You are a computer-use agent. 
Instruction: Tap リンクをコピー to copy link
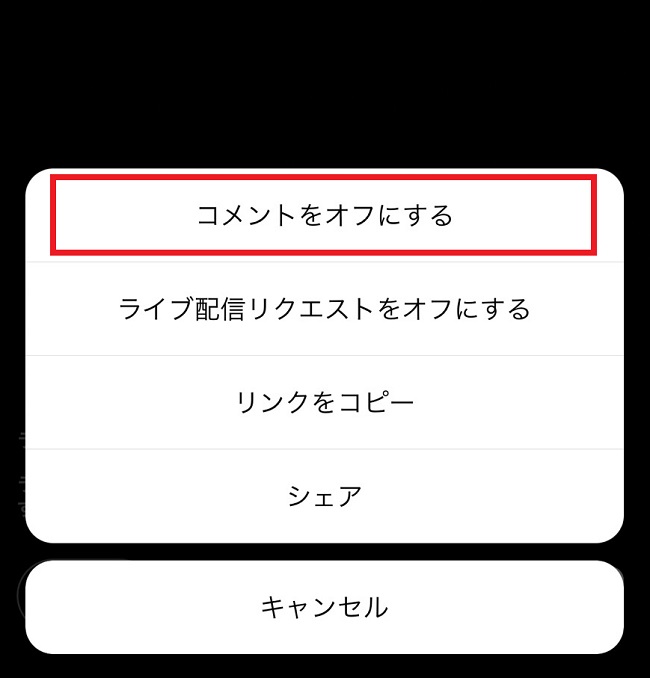pyautogui.click(x=324, y=402)
